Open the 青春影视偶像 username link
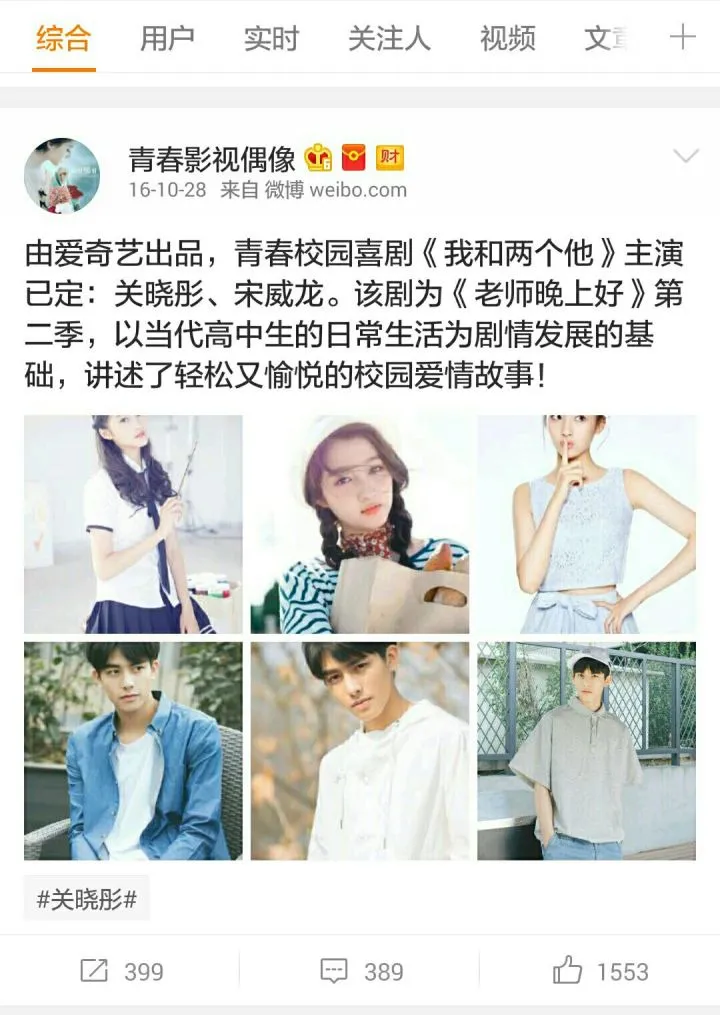Screen dimensions: 720x1015 [212, 158]
